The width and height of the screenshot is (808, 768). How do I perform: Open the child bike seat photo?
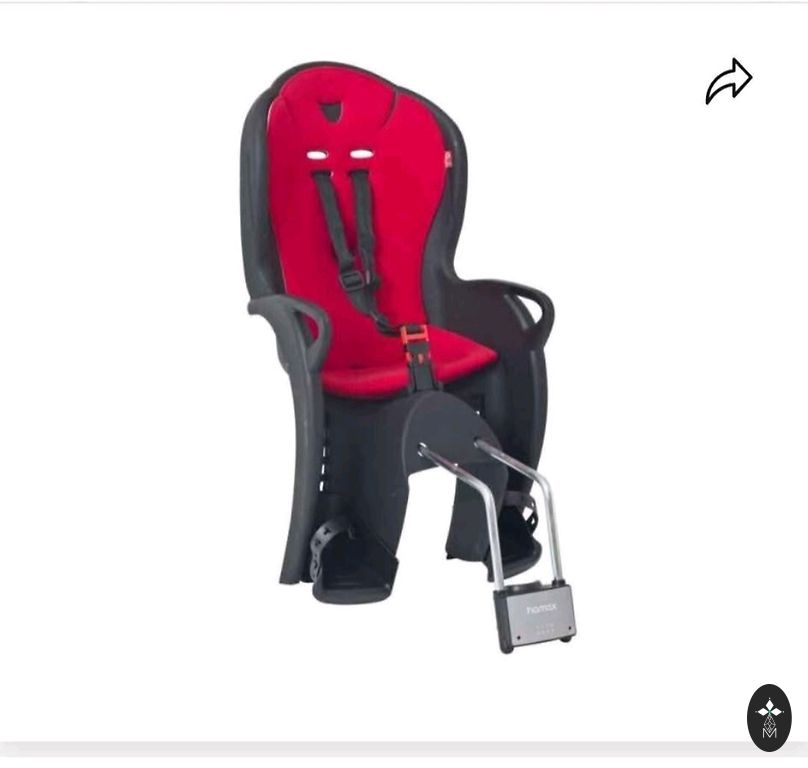[400, 350]
